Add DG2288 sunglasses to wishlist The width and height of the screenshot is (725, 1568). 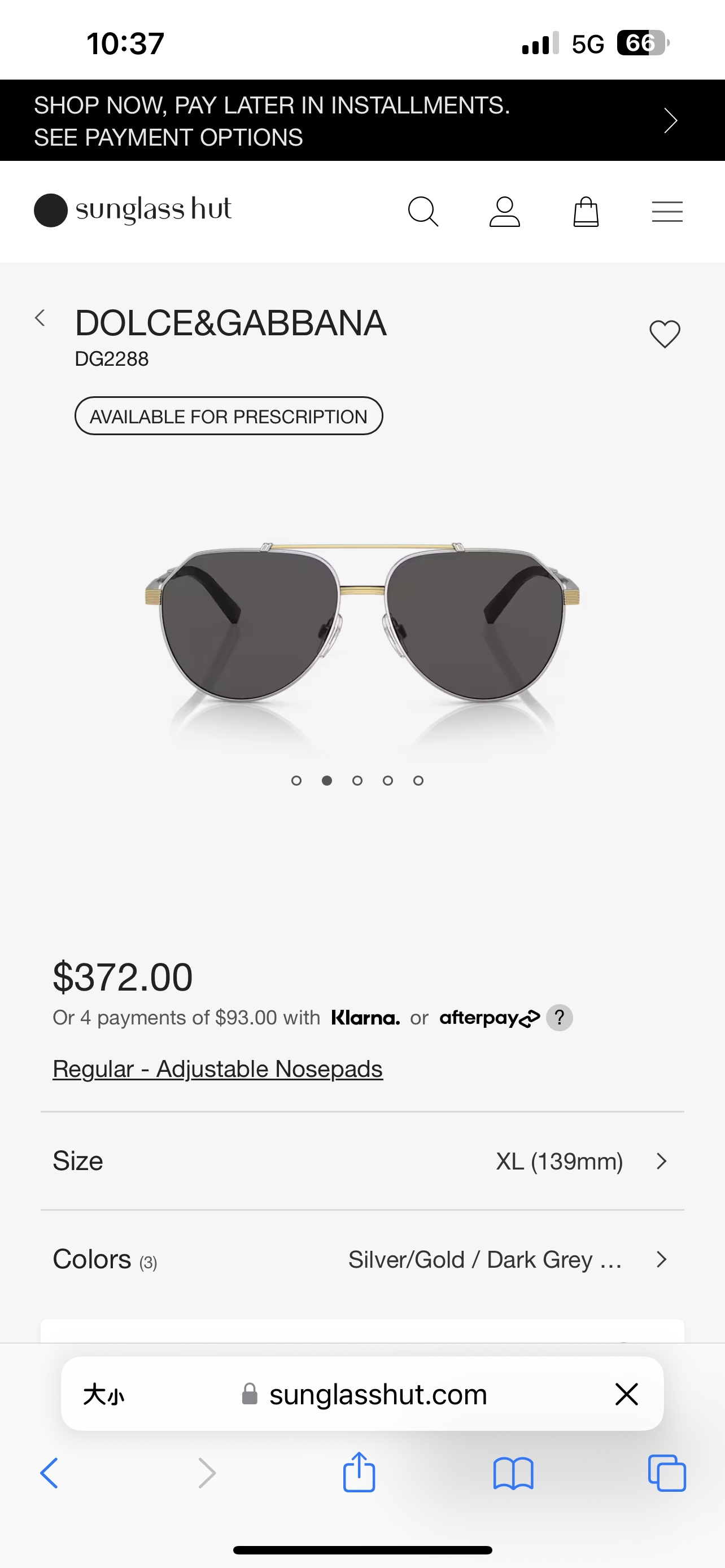665,334
